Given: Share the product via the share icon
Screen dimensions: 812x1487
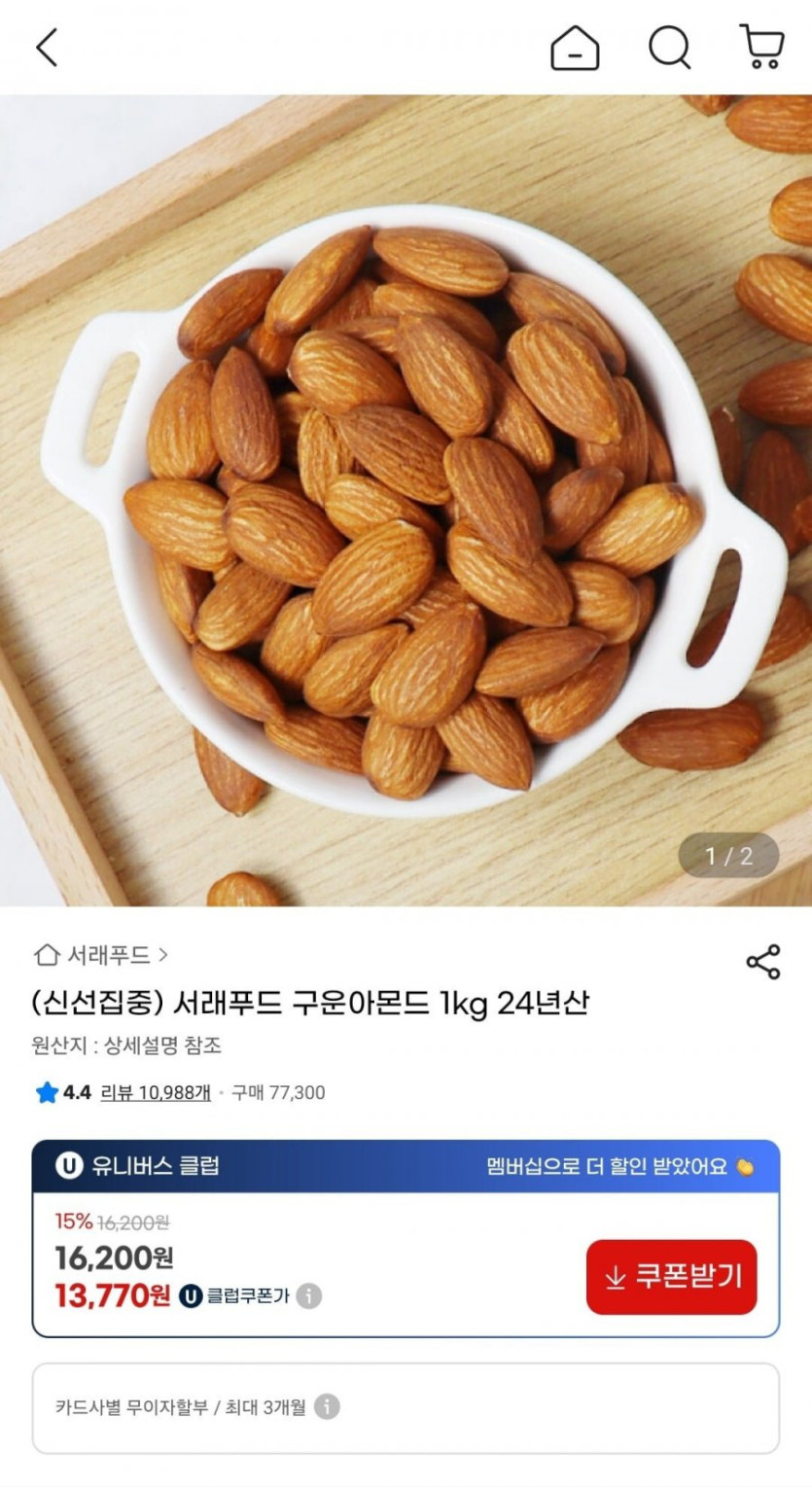Looking at the screenshot, I should coord(761,962).
